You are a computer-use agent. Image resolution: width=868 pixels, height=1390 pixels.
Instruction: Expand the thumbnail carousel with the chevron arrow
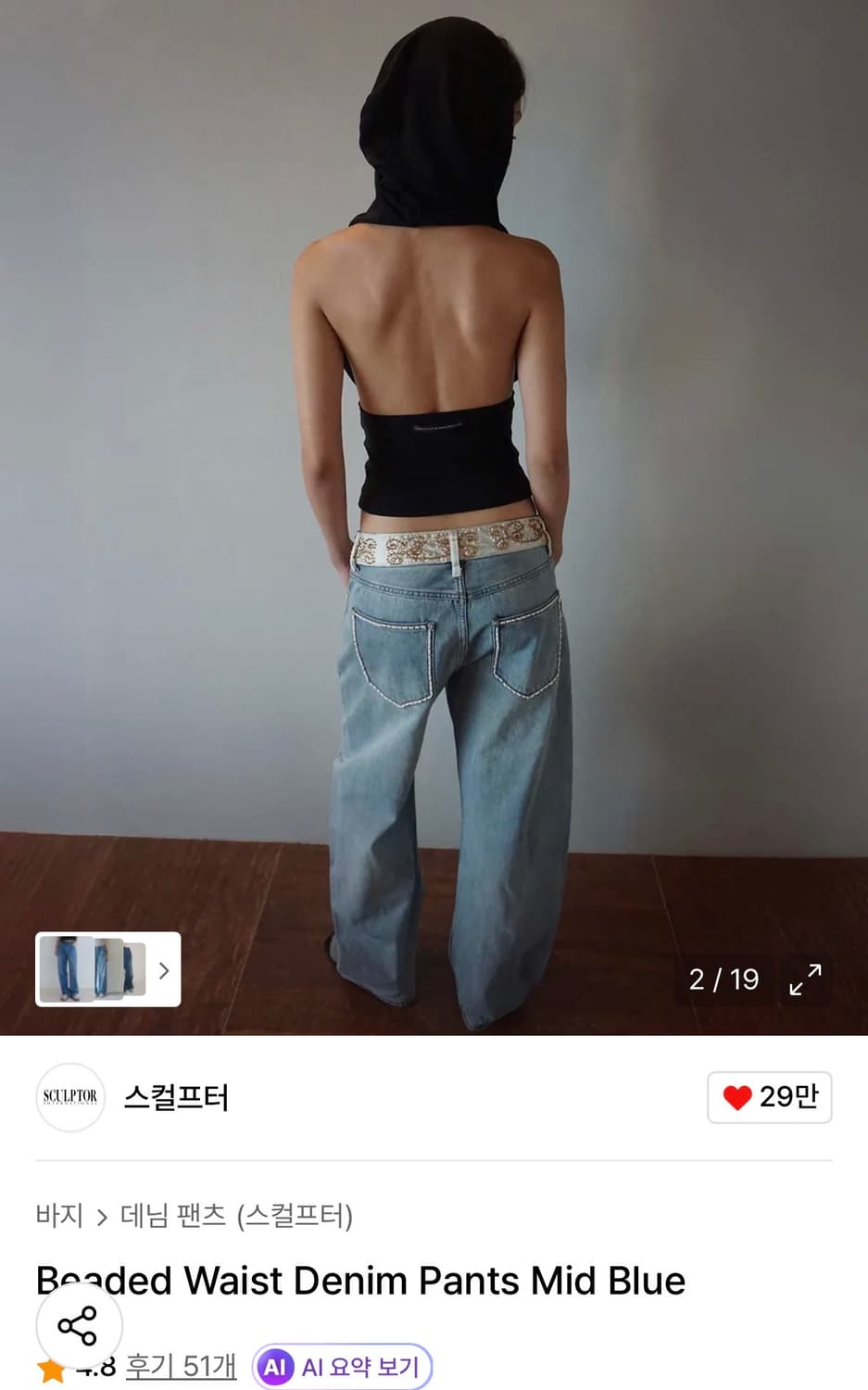(164, 970)
